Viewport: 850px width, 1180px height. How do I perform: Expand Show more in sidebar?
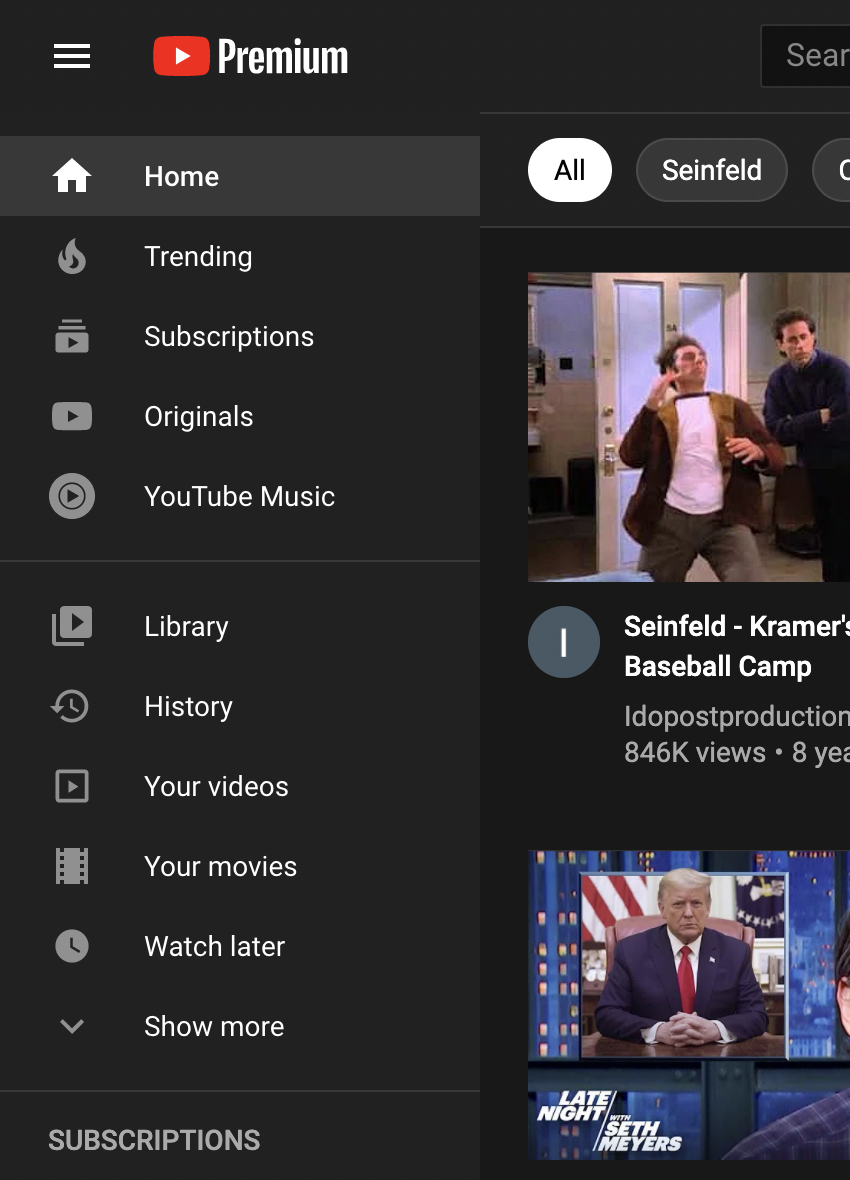tap(213, 1027)
